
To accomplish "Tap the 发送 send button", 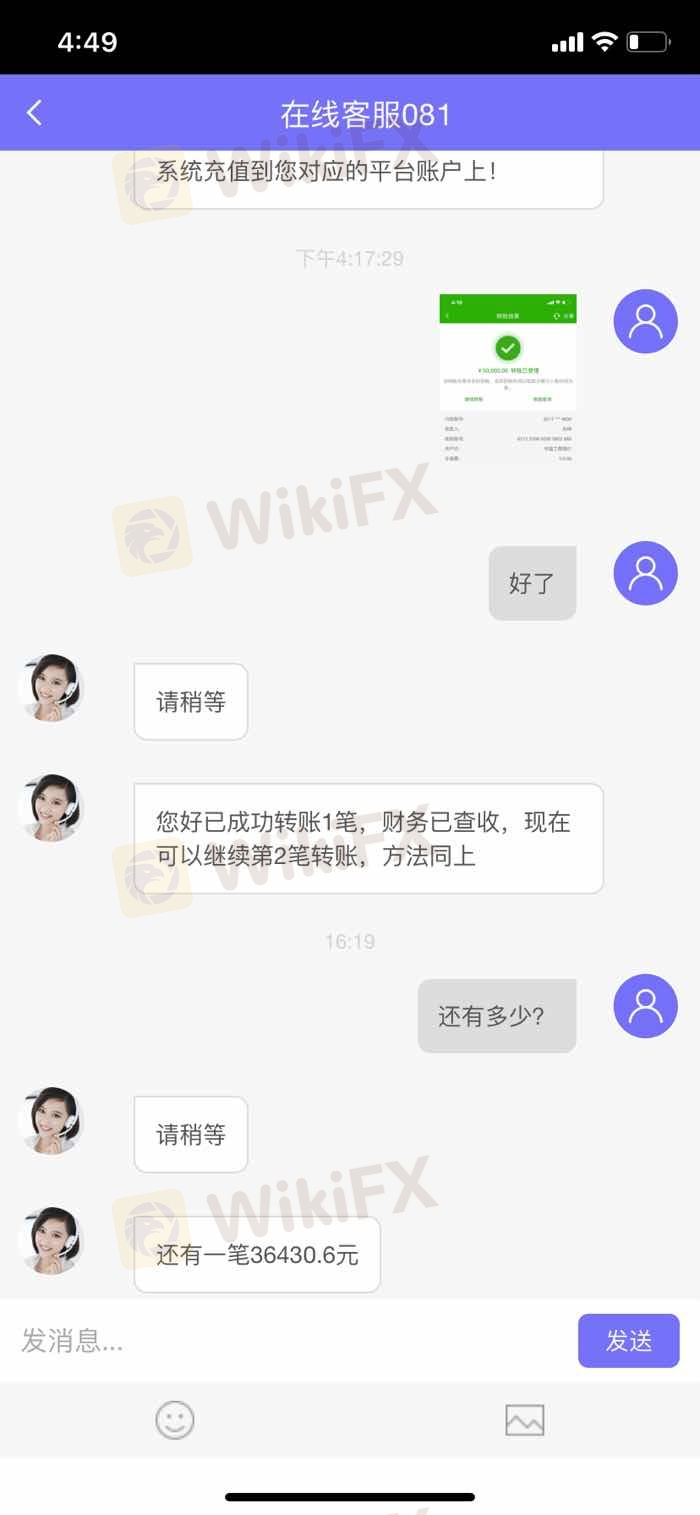I will pyautogui.click(x=628, y=1341).
